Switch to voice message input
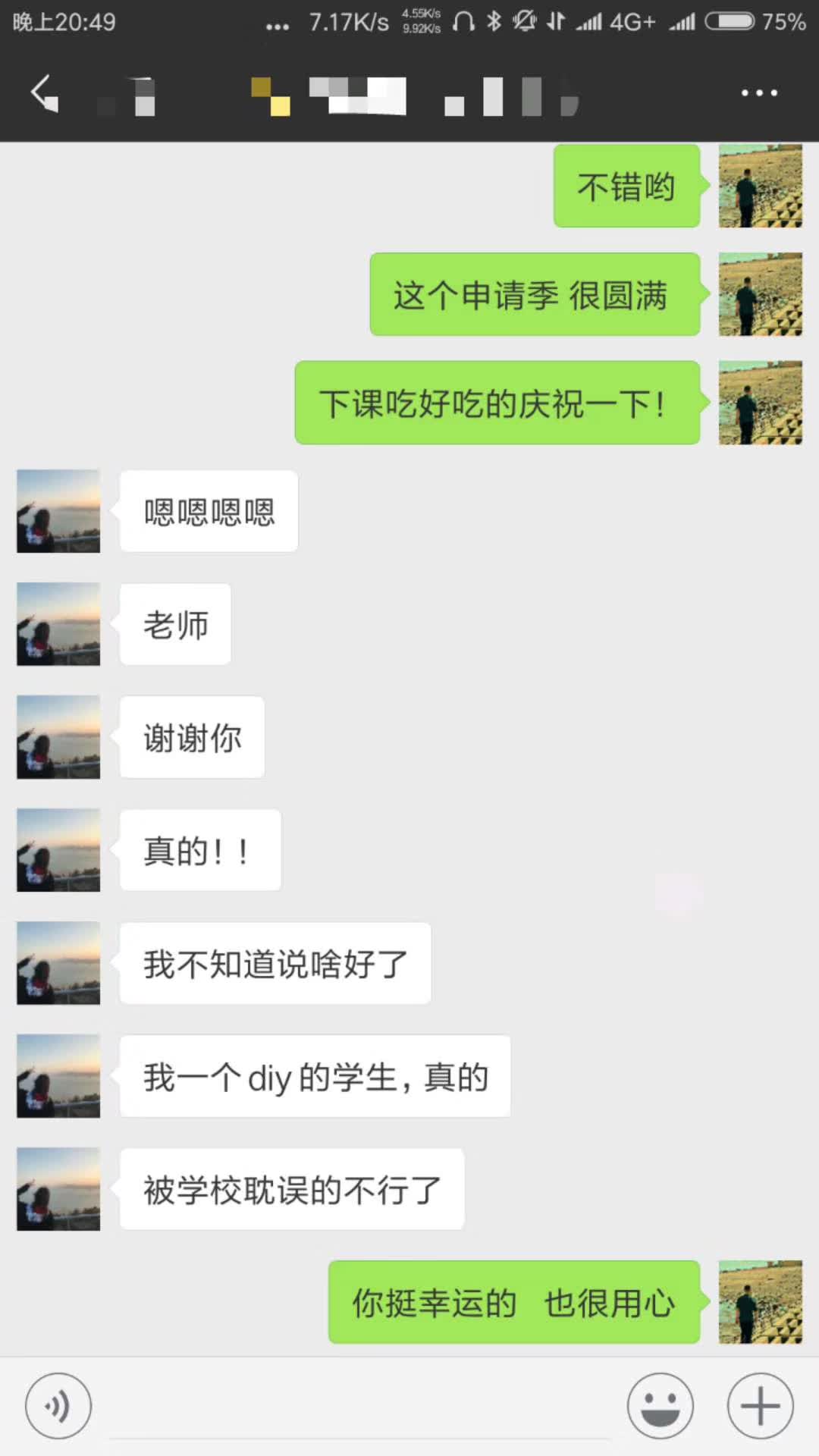819x1456 pixels. [58, 1405]
